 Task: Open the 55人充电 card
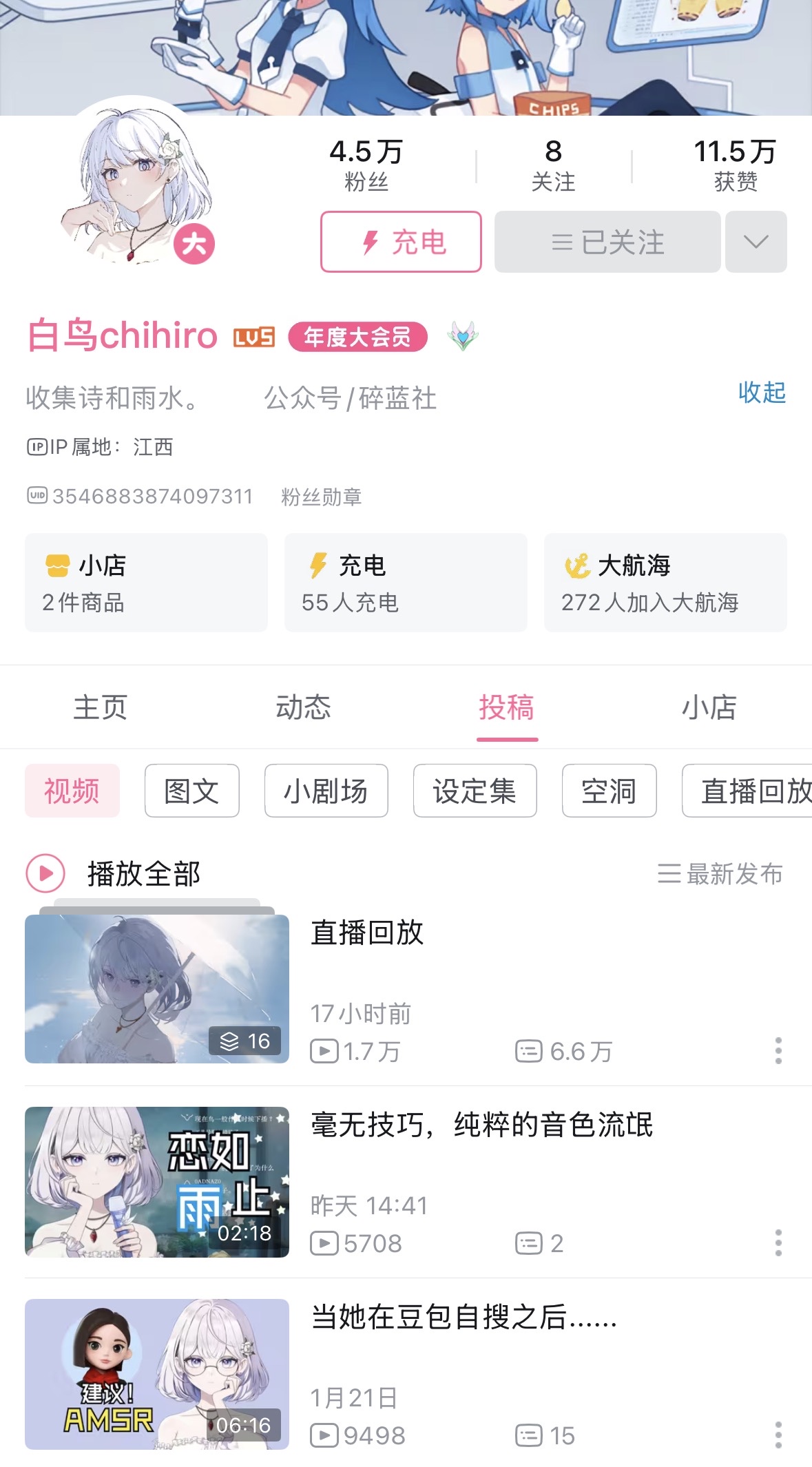point(406,583)
